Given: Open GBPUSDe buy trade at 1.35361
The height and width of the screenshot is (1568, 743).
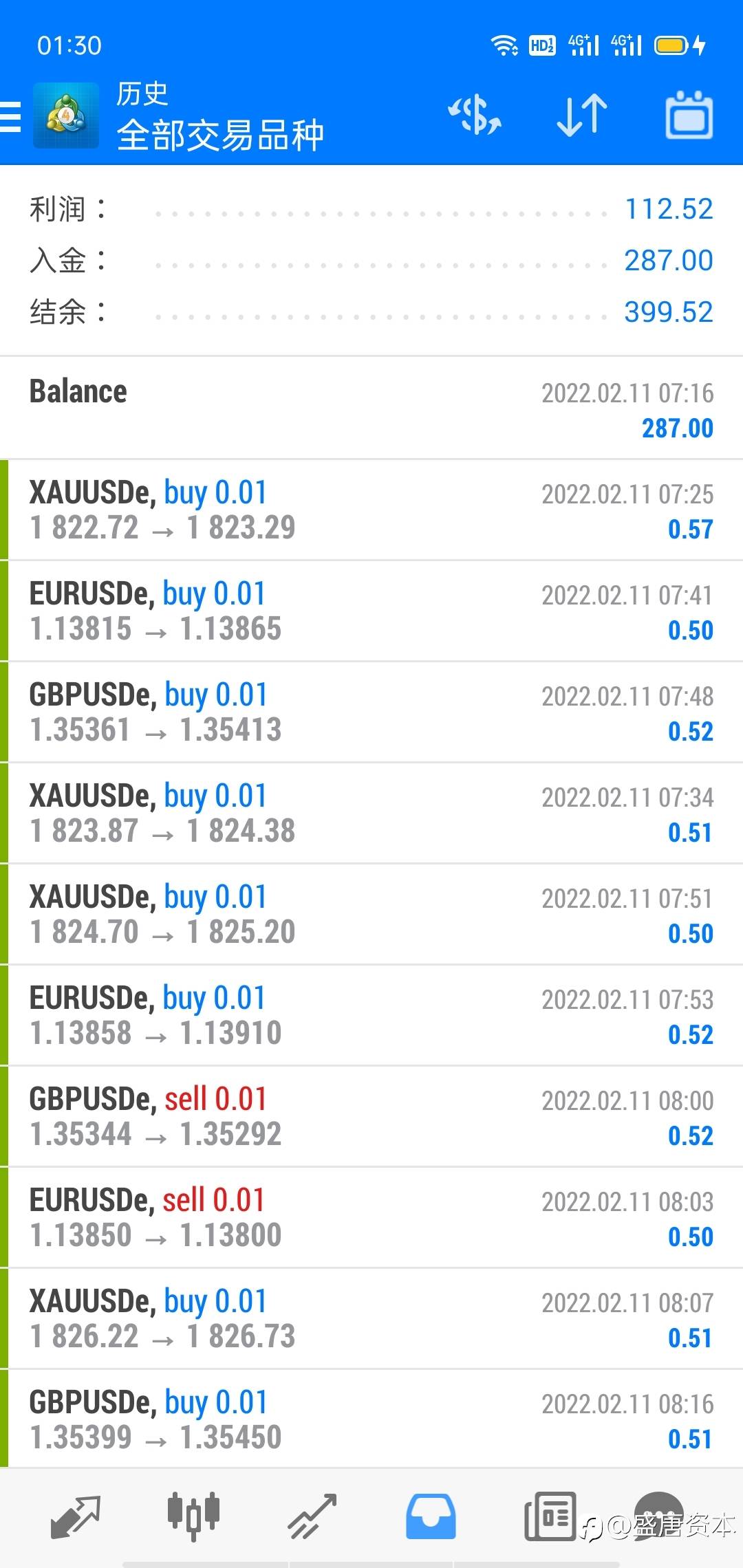Looking at the screenshot, I should pos(371,712).
